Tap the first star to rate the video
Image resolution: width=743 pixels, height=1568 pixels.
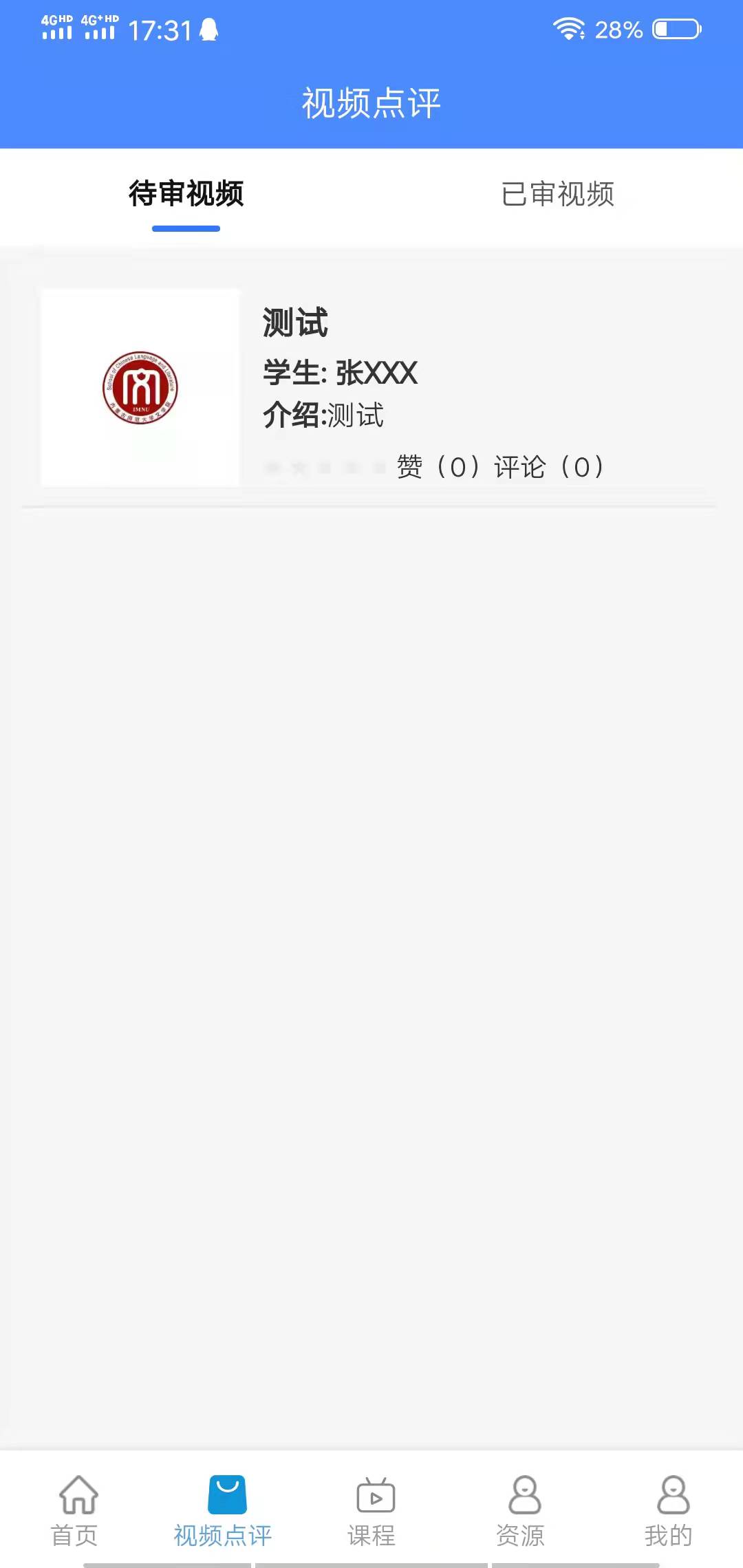coord(272,466)
